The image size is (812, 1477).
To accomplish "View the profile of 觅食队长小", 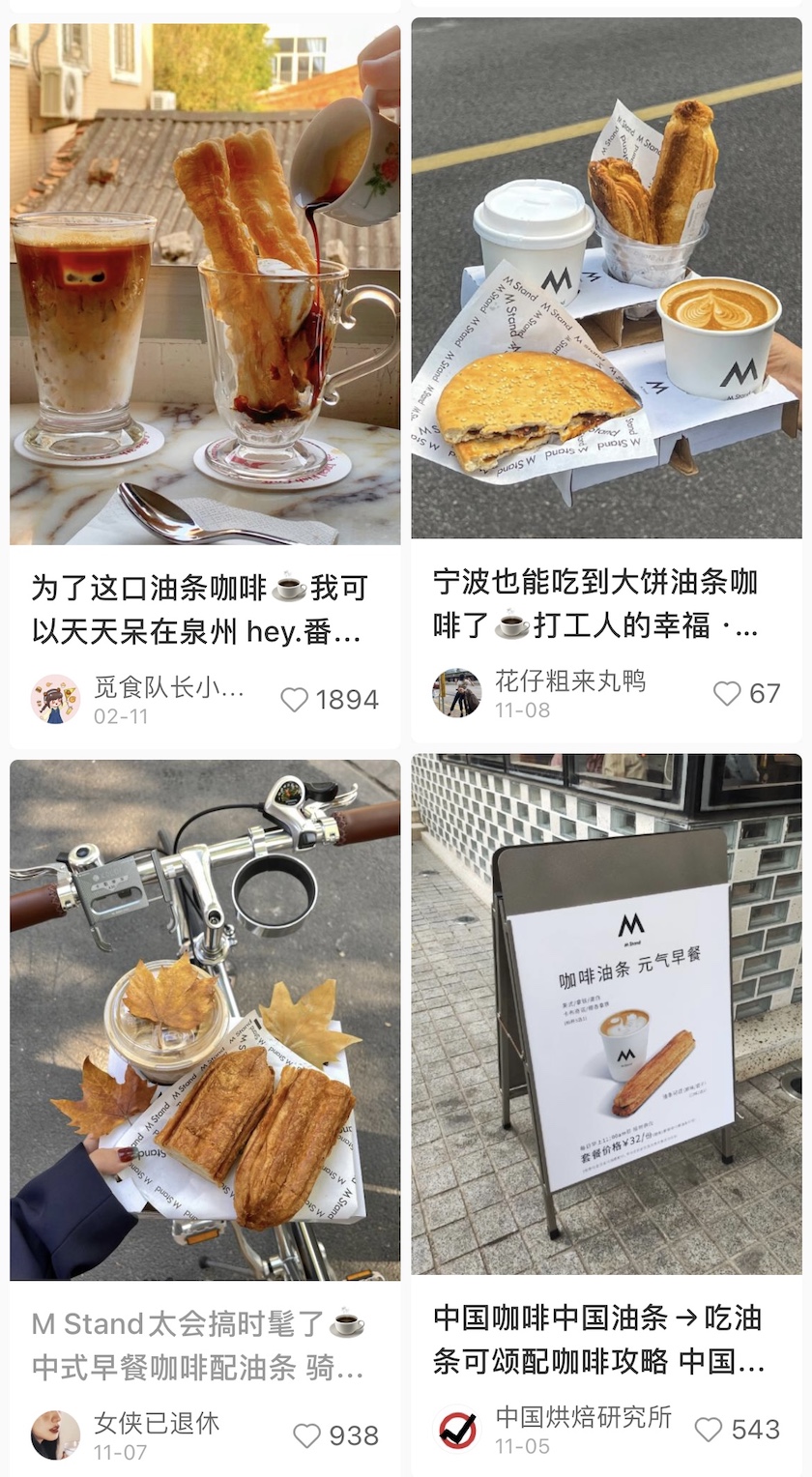I will click(55, 699).
